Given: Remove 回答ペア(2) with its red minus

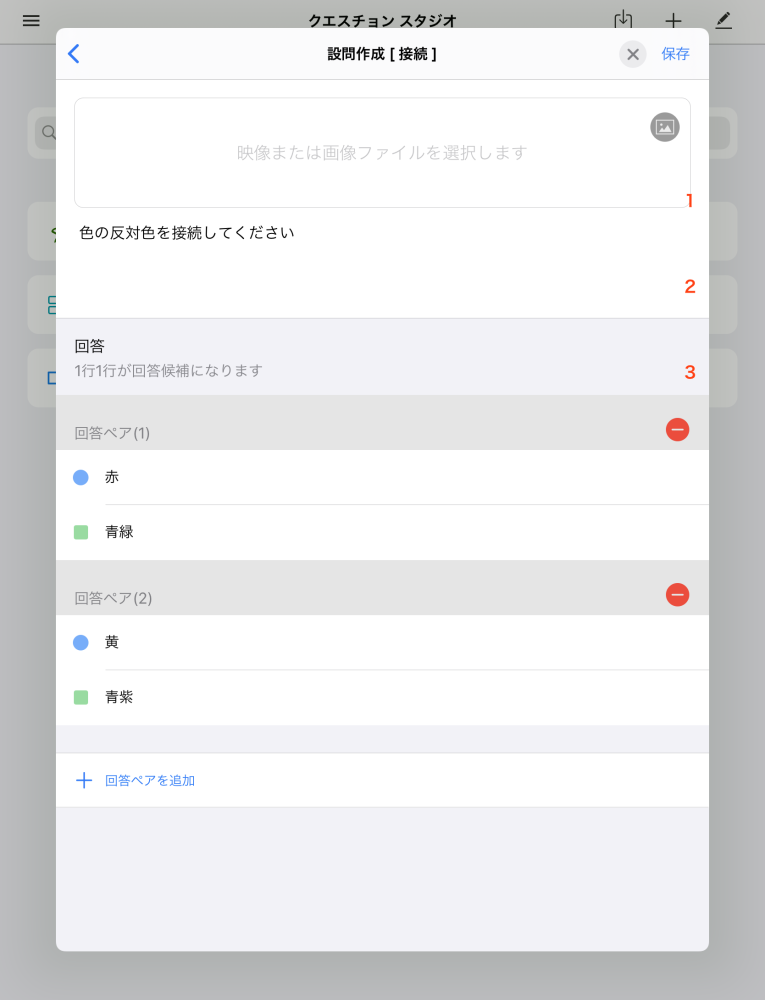Looking at the screenshot, I should (x=677, y=595).
